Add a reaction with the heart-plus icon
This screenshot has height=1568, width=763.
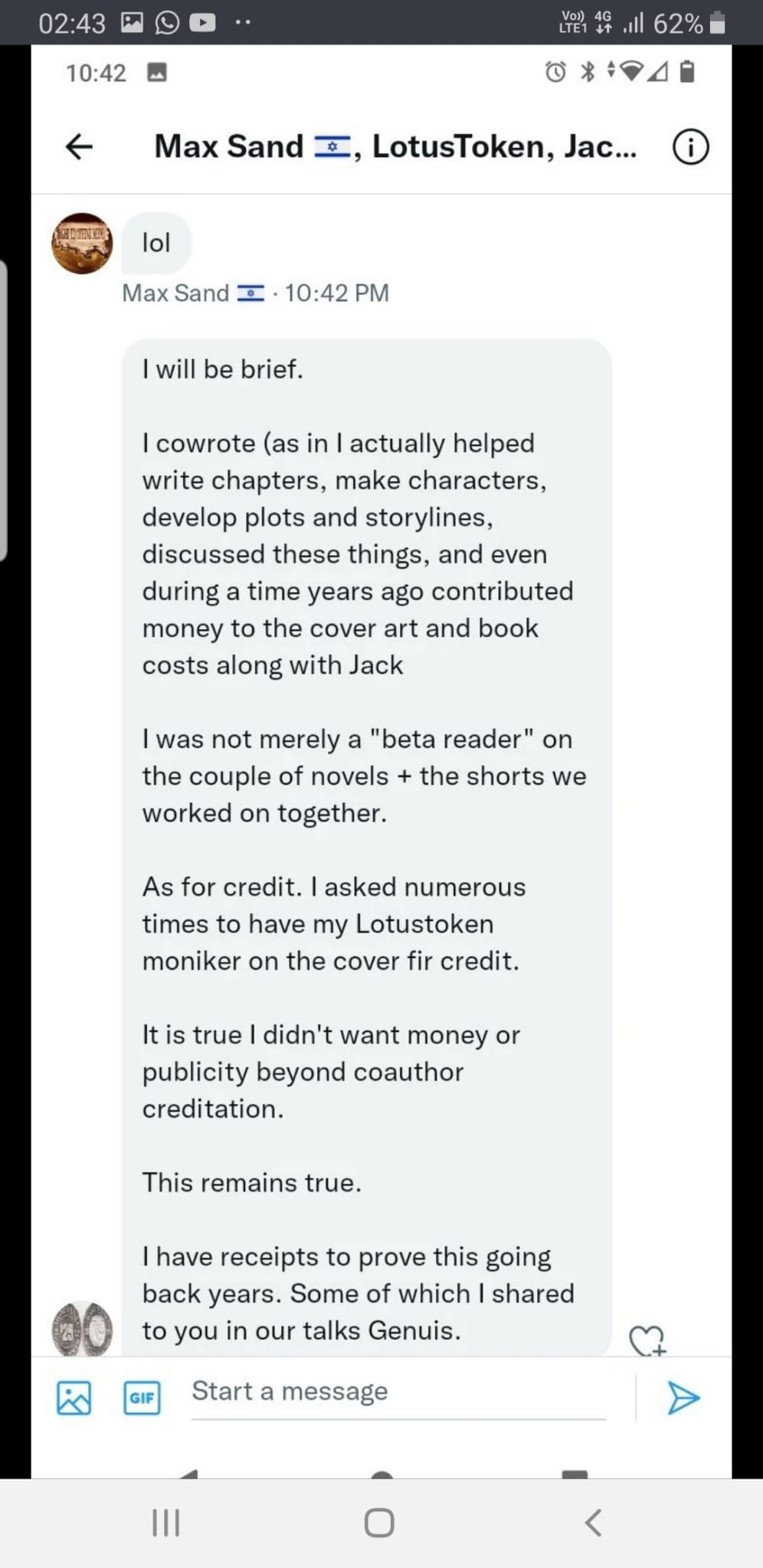coord(647,1341)
